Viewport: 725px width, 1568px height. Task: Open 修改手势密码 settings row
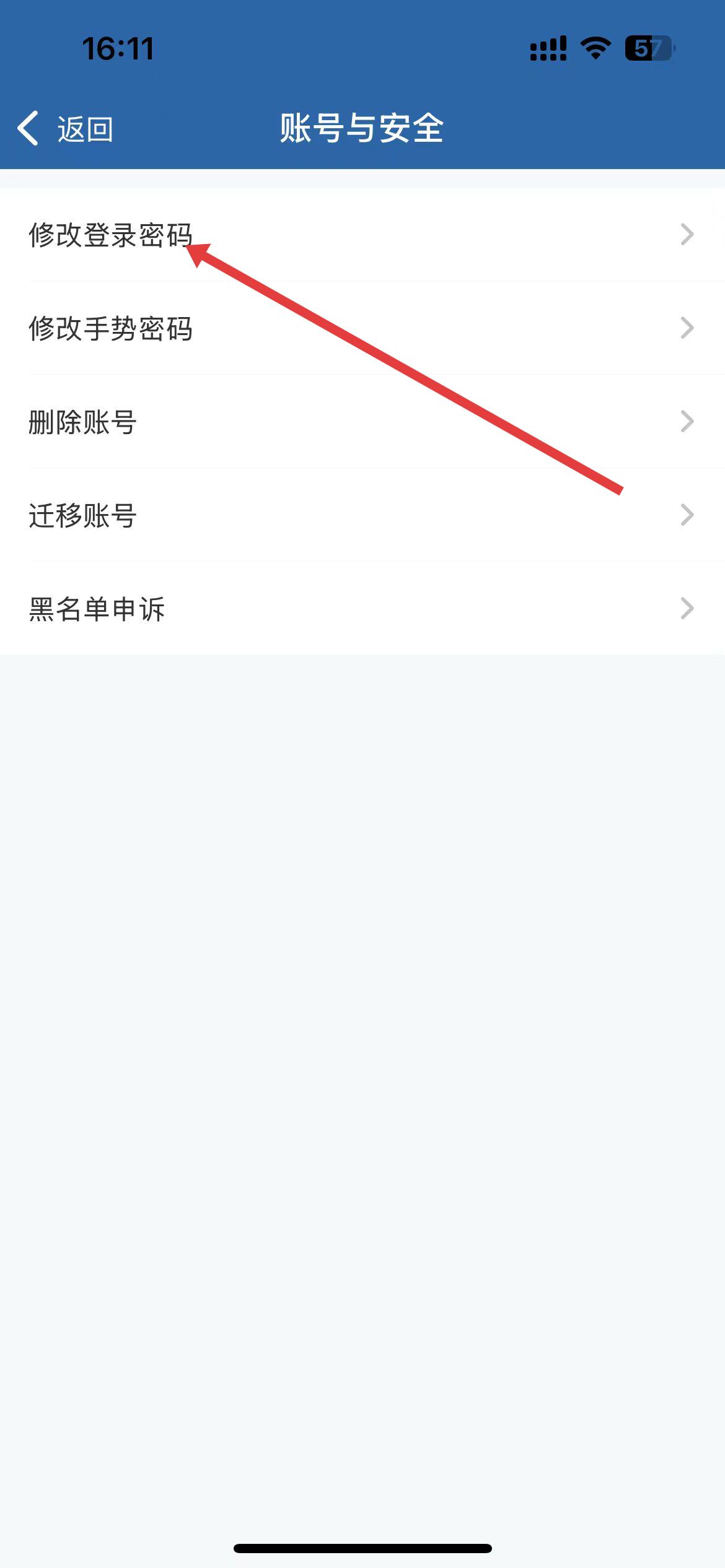[112, 328]
